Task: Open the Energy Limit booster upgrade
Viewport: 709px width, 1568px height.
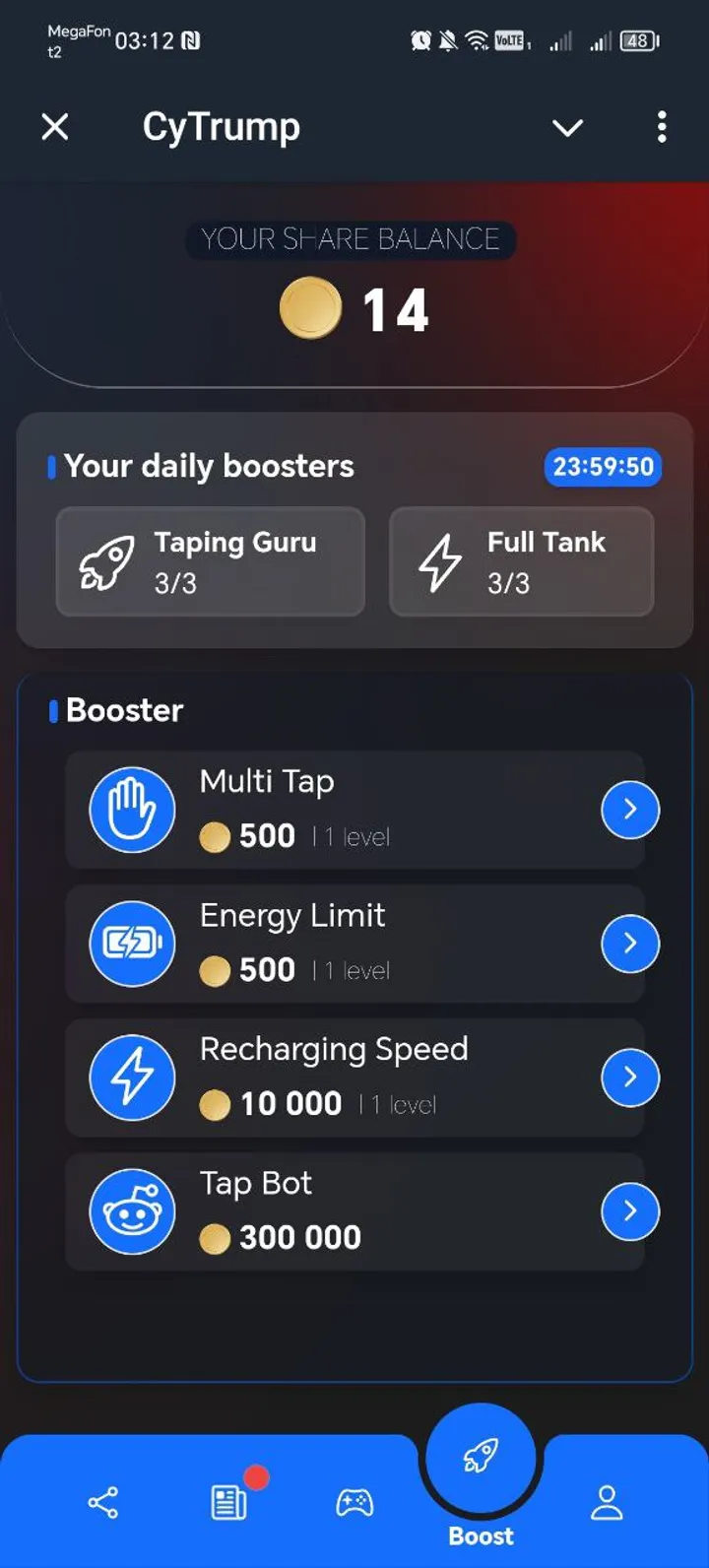Action: click(x=629, y=944)
